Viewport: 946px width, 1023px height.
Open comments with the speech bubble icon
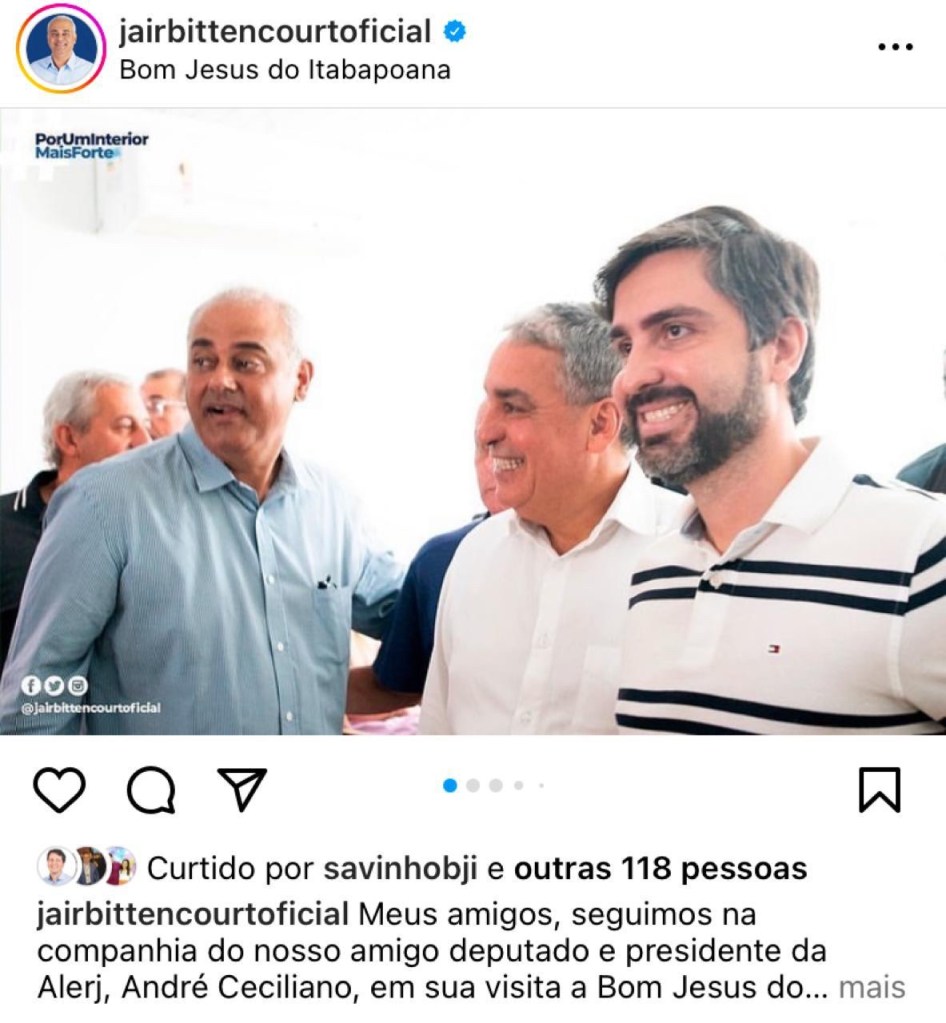151,791
